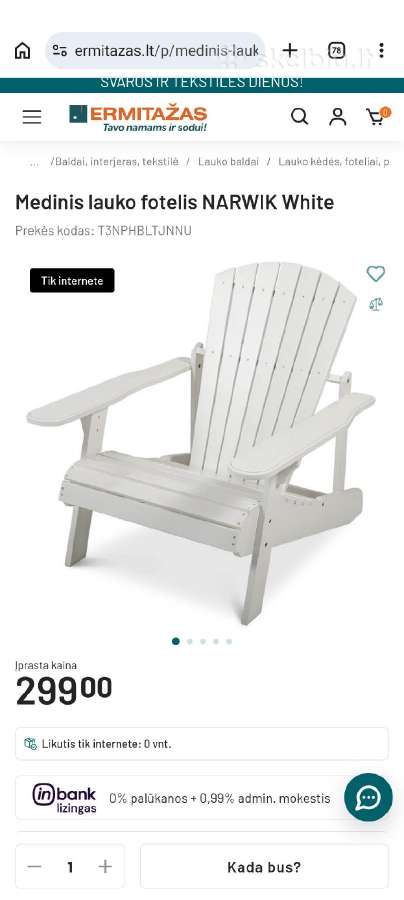Show the second product image via dot

(189, 641)
